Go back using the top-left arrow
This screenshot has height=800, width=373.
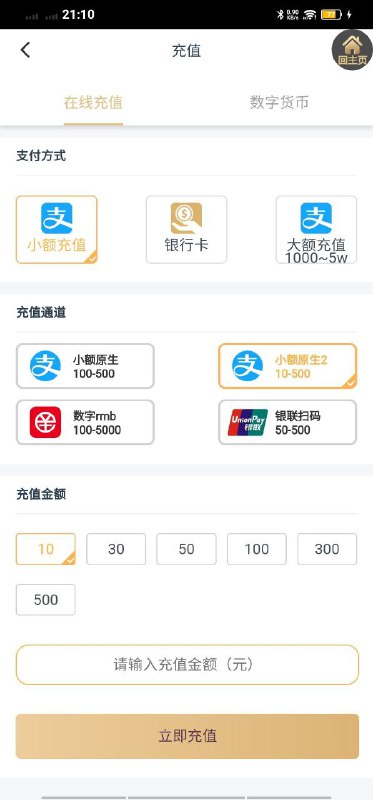click(25, 50)
